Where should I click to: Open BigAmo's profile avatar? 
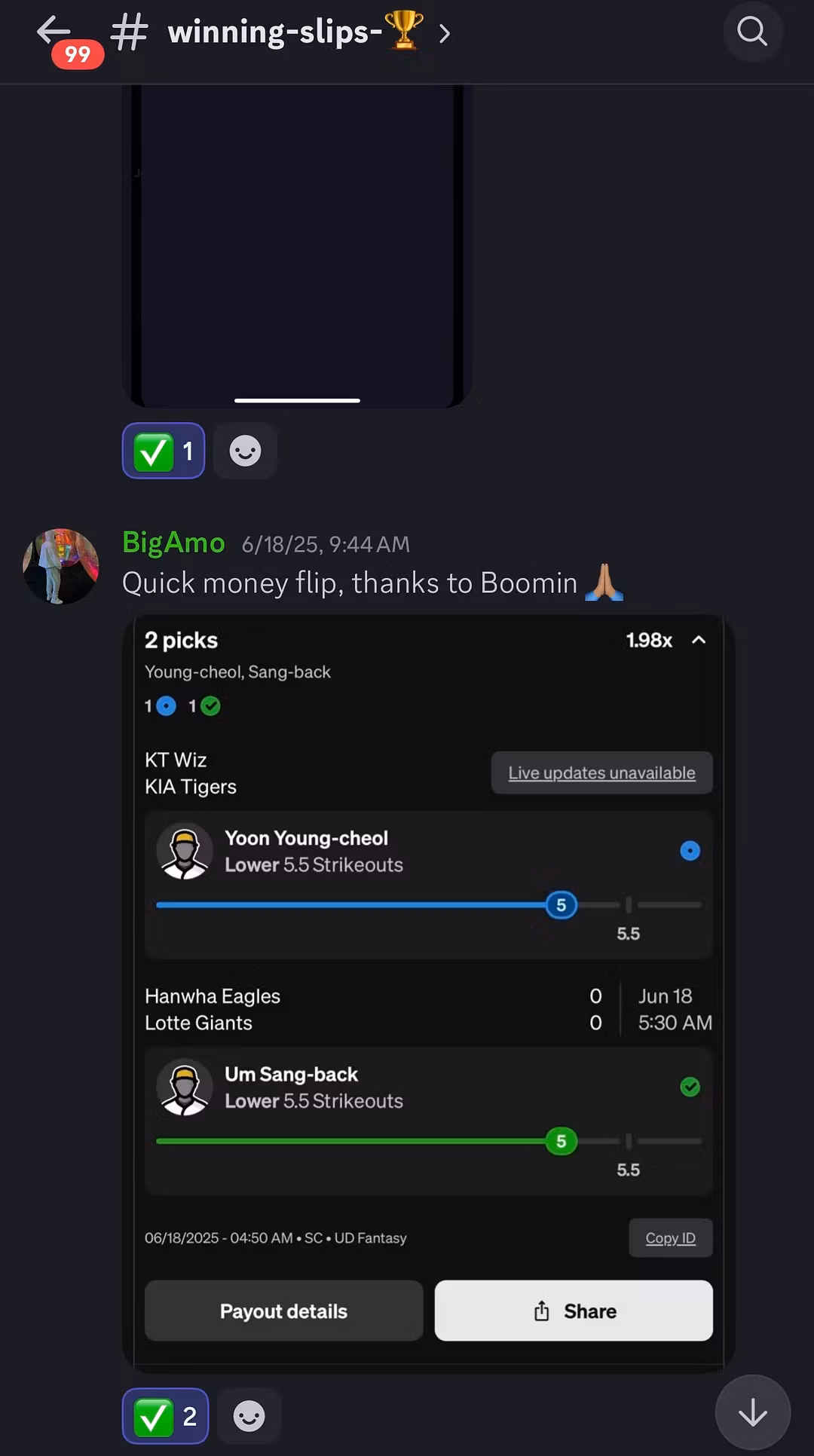pyautogui.click(x=61, y=567)
